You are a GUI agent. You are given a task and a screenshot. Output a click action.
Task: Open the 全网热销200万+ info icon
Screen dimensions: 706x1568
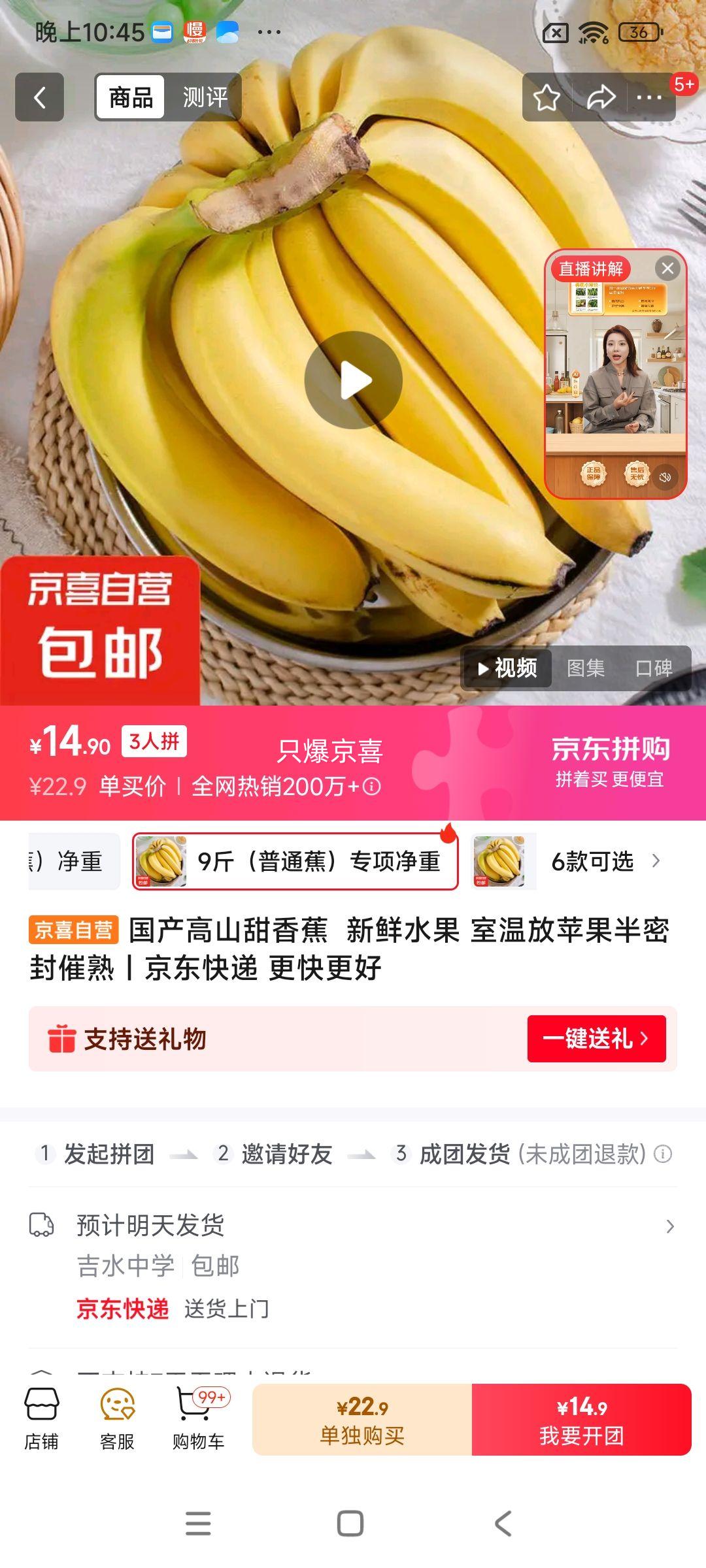coord(371,786)
